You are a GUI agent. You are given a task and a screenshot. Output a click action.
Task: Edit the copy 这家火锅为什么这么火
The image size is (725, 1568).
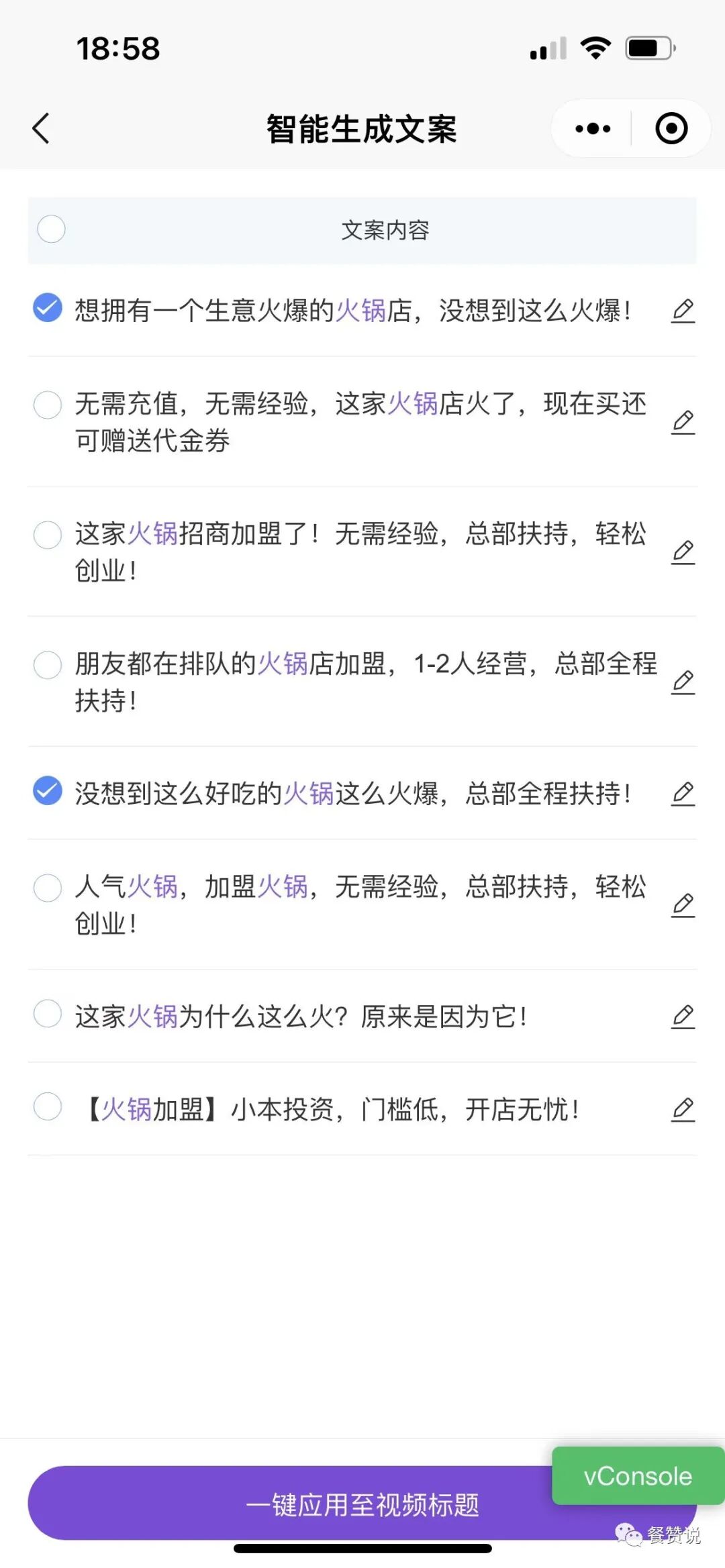pos(683,1017)
